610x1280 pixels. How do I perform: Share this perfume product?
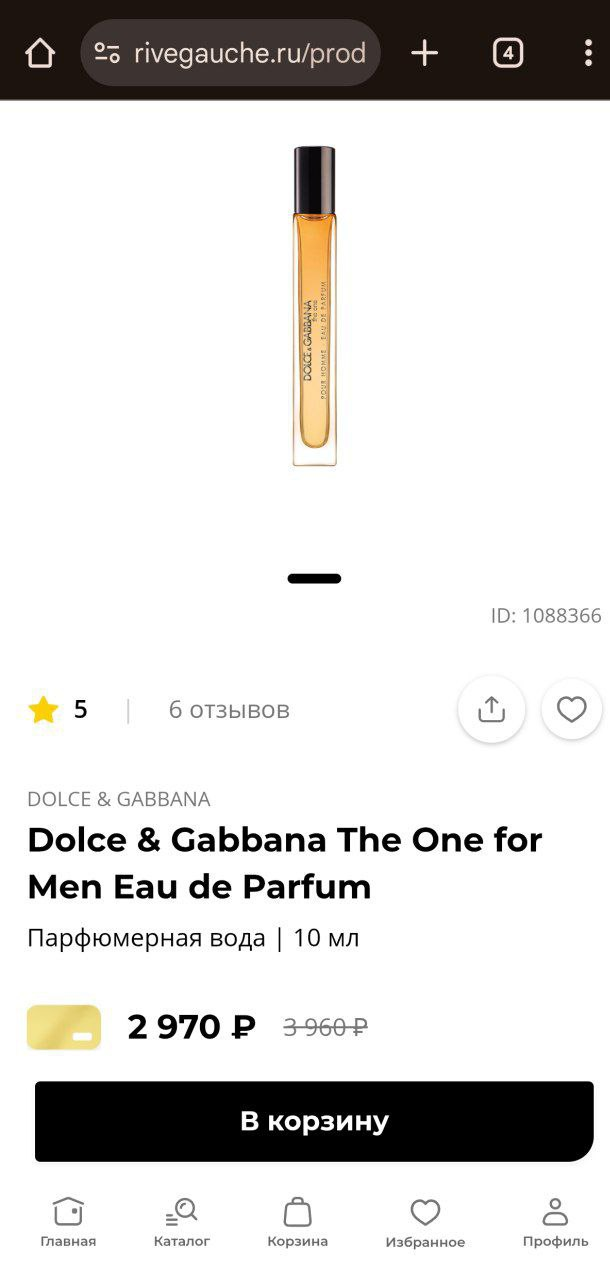coord(491,710)
